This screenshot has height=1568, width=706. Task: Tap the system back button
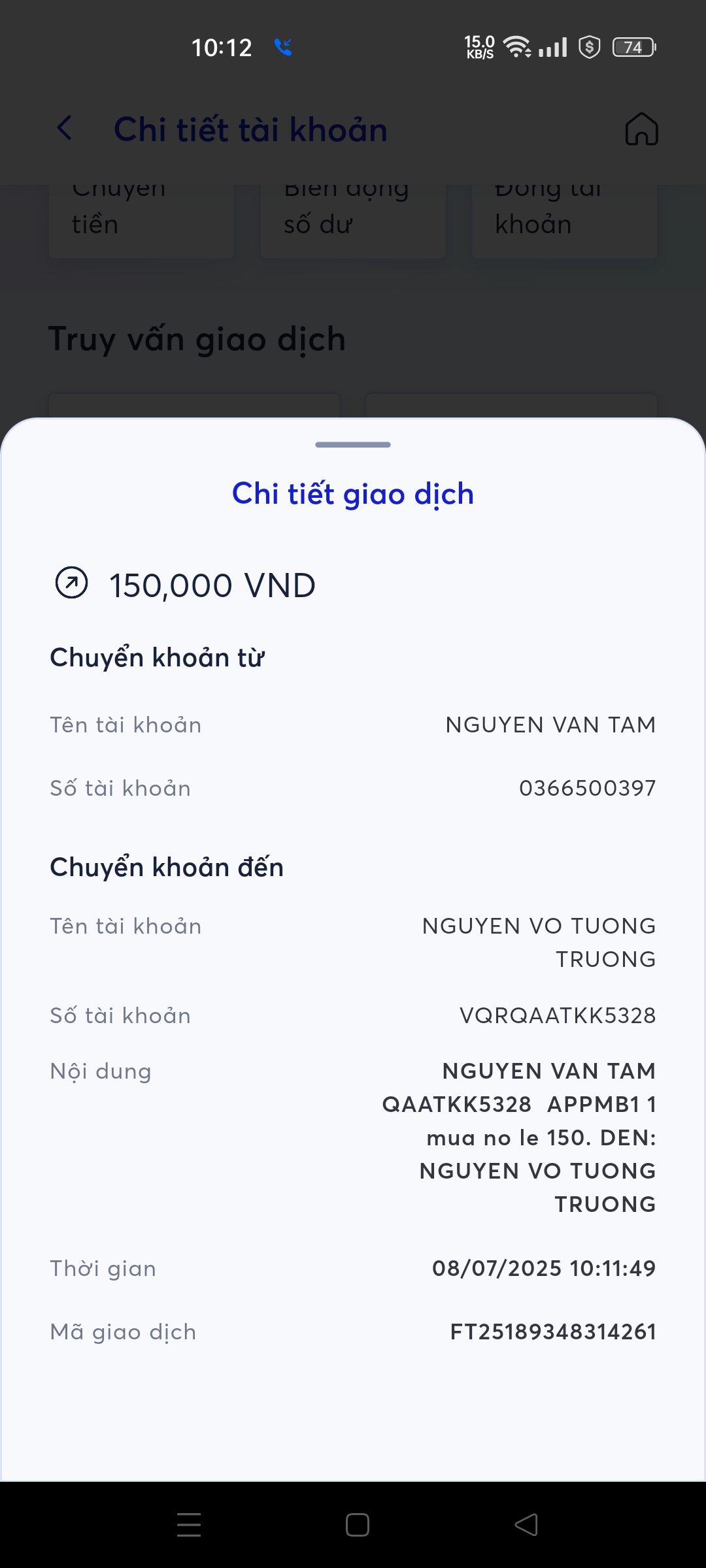[526, 1525]
